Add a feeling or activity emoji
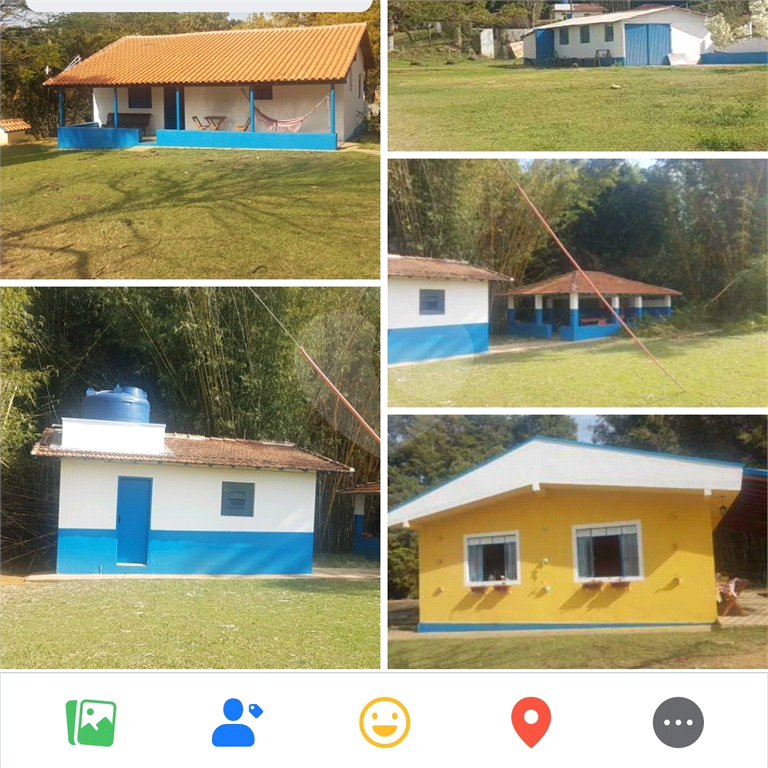The width and height of the screenshot is (768, 768). click(385, 722)
